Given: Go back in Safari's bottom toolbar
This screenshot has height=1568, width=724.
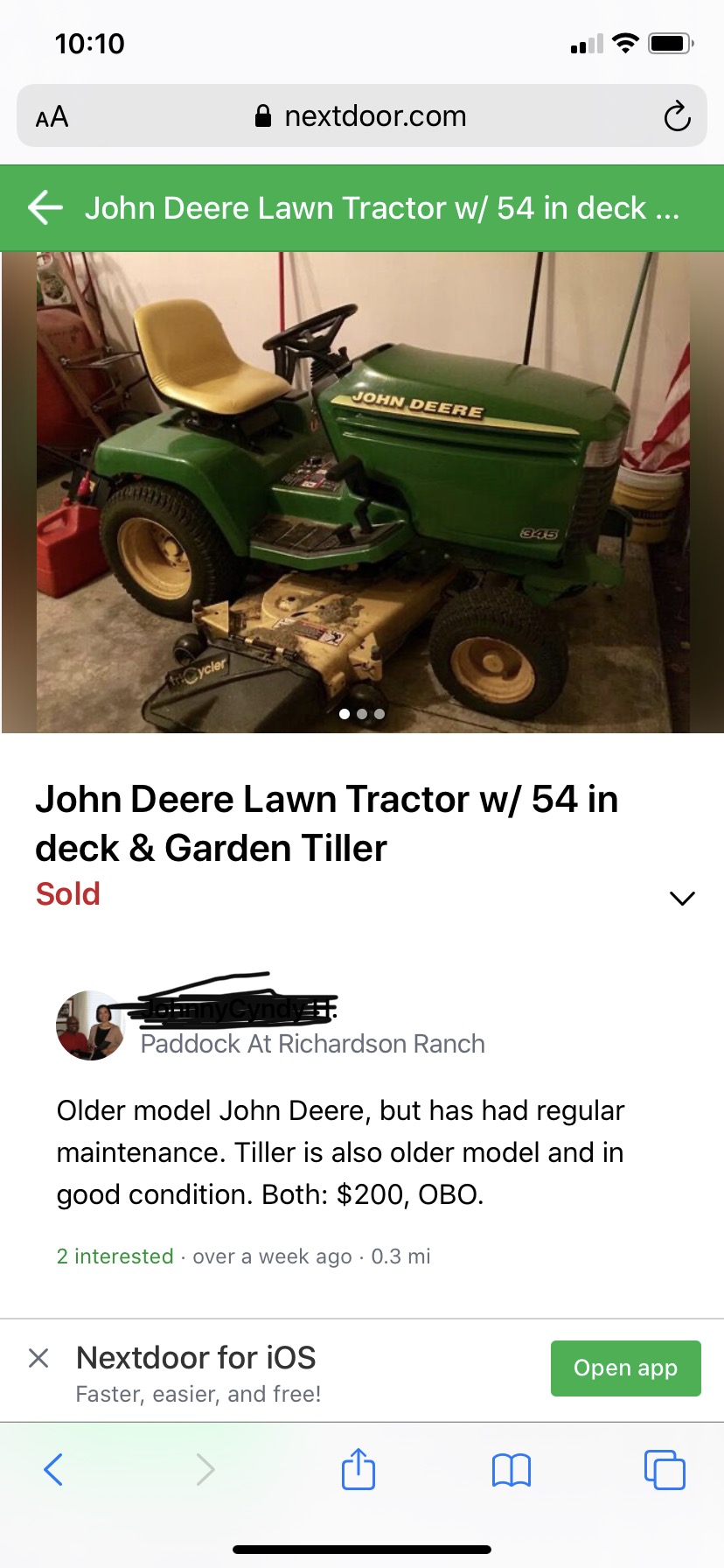Looking at the screenshot, I should point(53,1469).
